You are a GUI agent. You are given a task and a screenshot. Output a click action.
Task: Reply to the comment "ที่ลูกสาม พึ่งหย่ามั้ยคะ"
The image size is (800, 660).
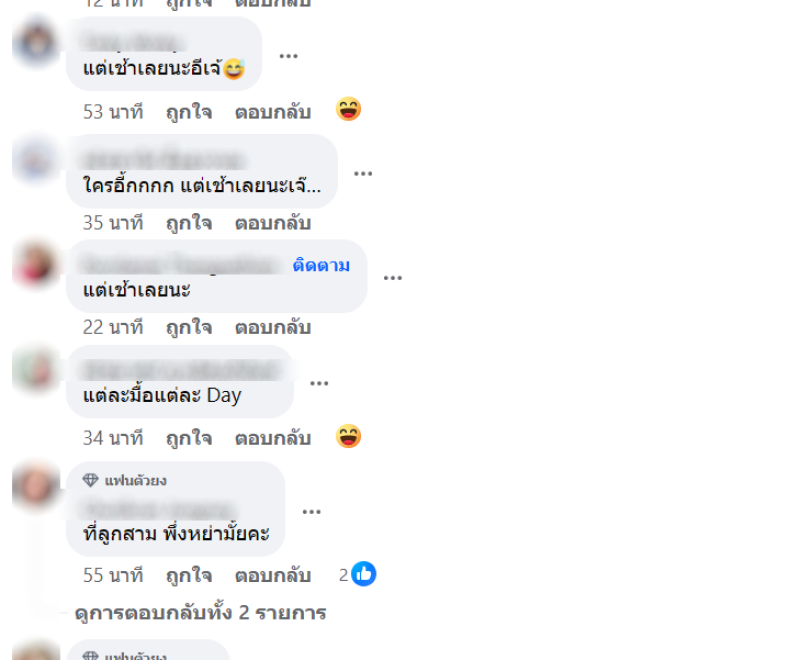tap(273, 575)
